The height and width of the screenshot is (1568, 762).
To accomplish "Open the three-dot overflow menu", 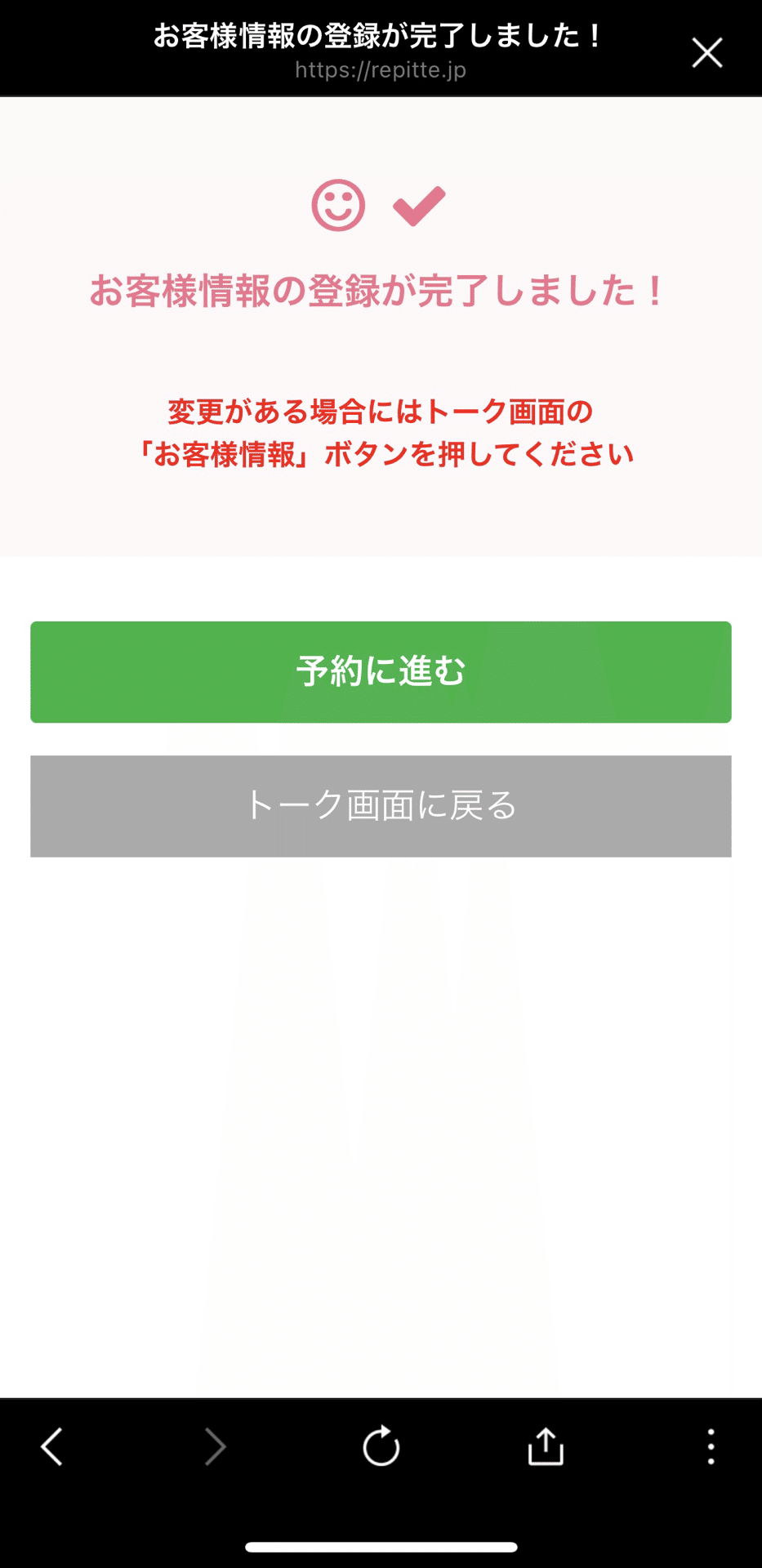I will (x=711, y=1446).
